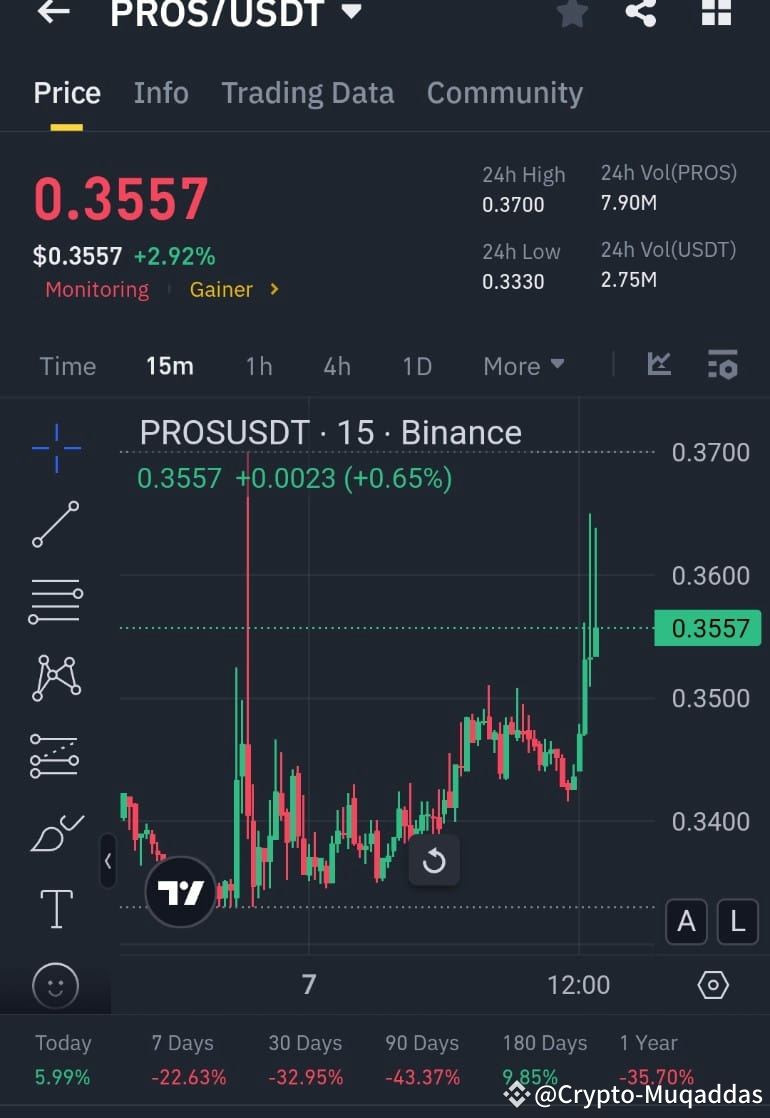770x1118 pixels.
Task: Select the 1h timeframe
Action: (x=258, y=366)
